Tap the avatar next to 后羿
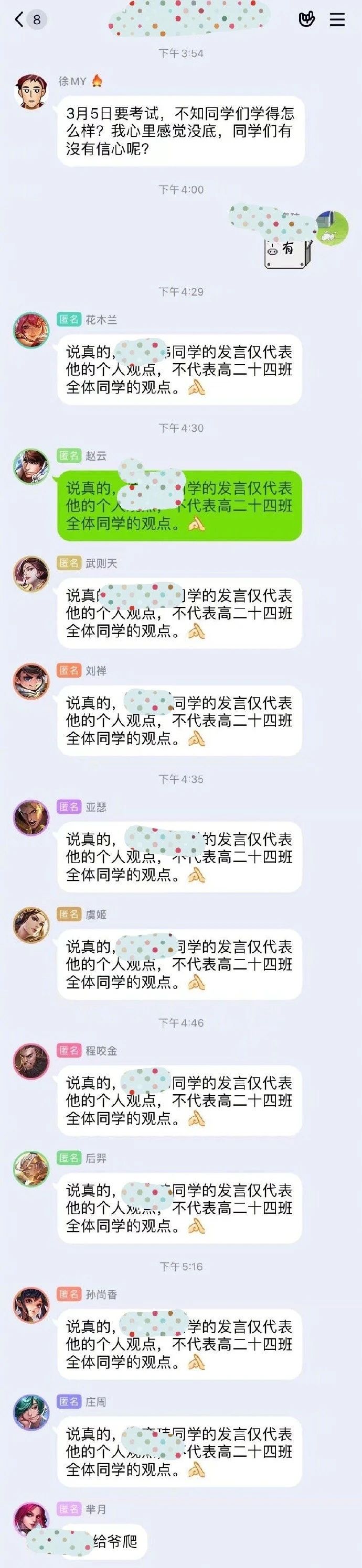The image size is (362, 1568). pos(31,1168)
